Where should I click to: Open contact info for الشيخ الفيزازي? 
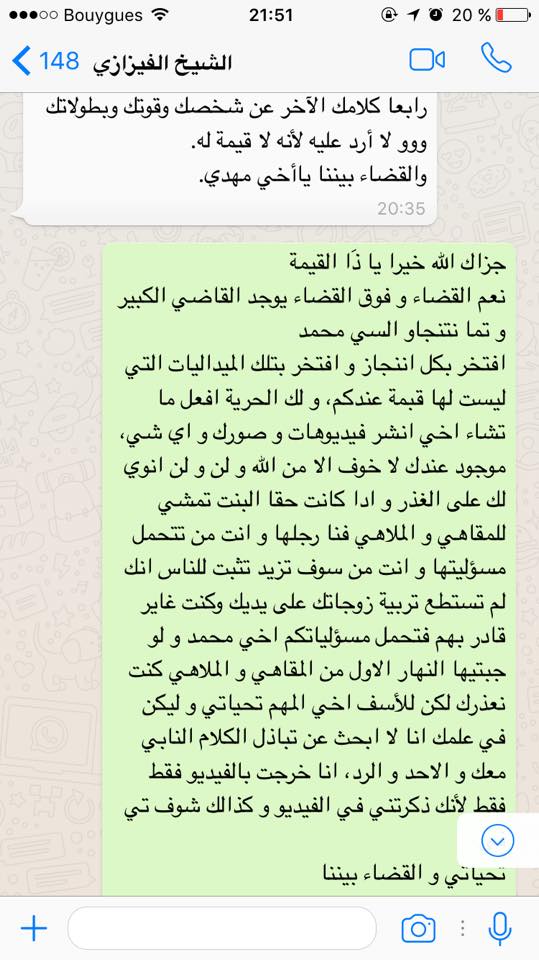point(162,62)
